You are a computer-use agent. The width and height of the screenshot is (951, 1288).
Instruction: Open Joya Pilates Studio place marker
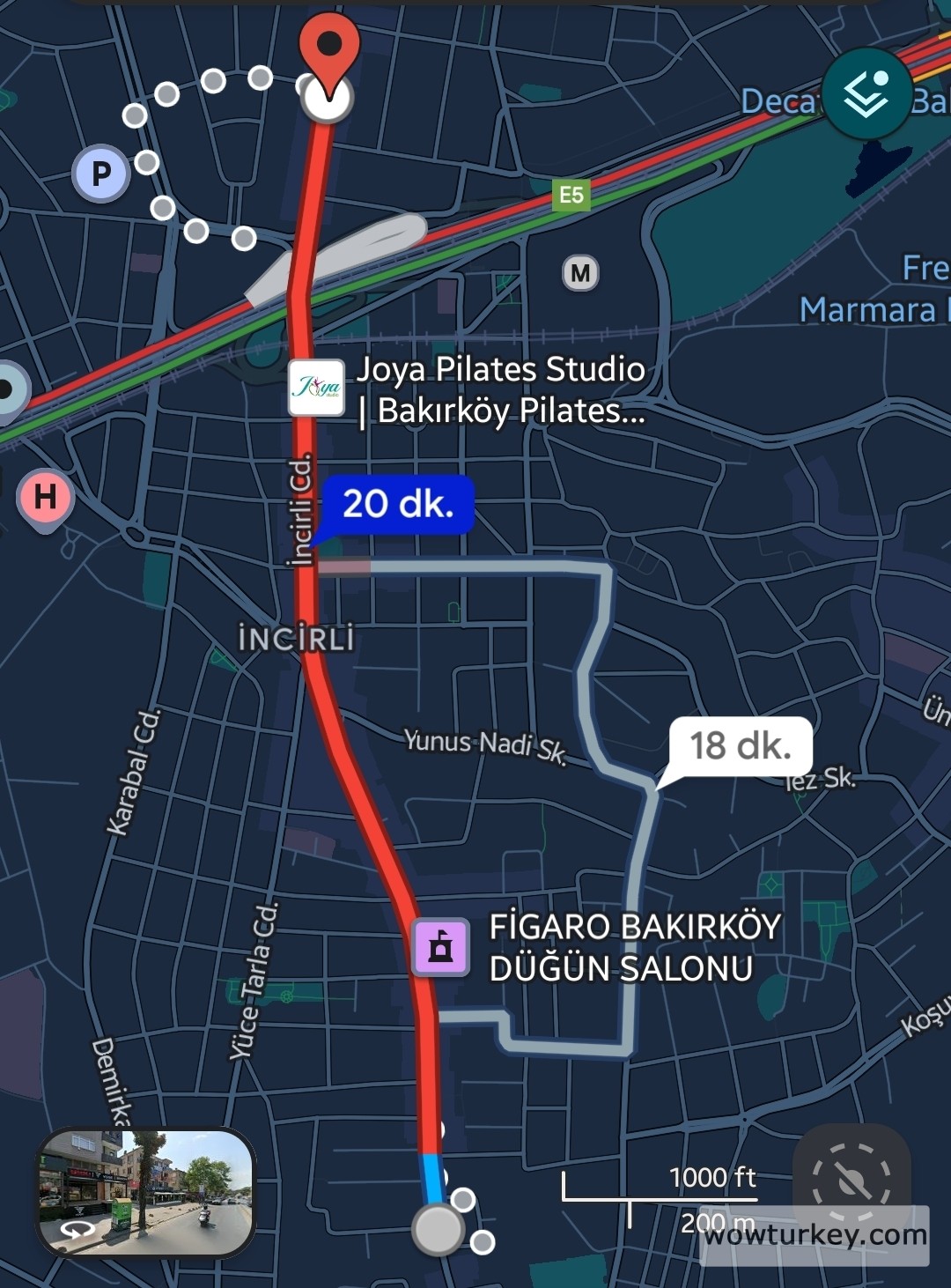coord(317,388)
